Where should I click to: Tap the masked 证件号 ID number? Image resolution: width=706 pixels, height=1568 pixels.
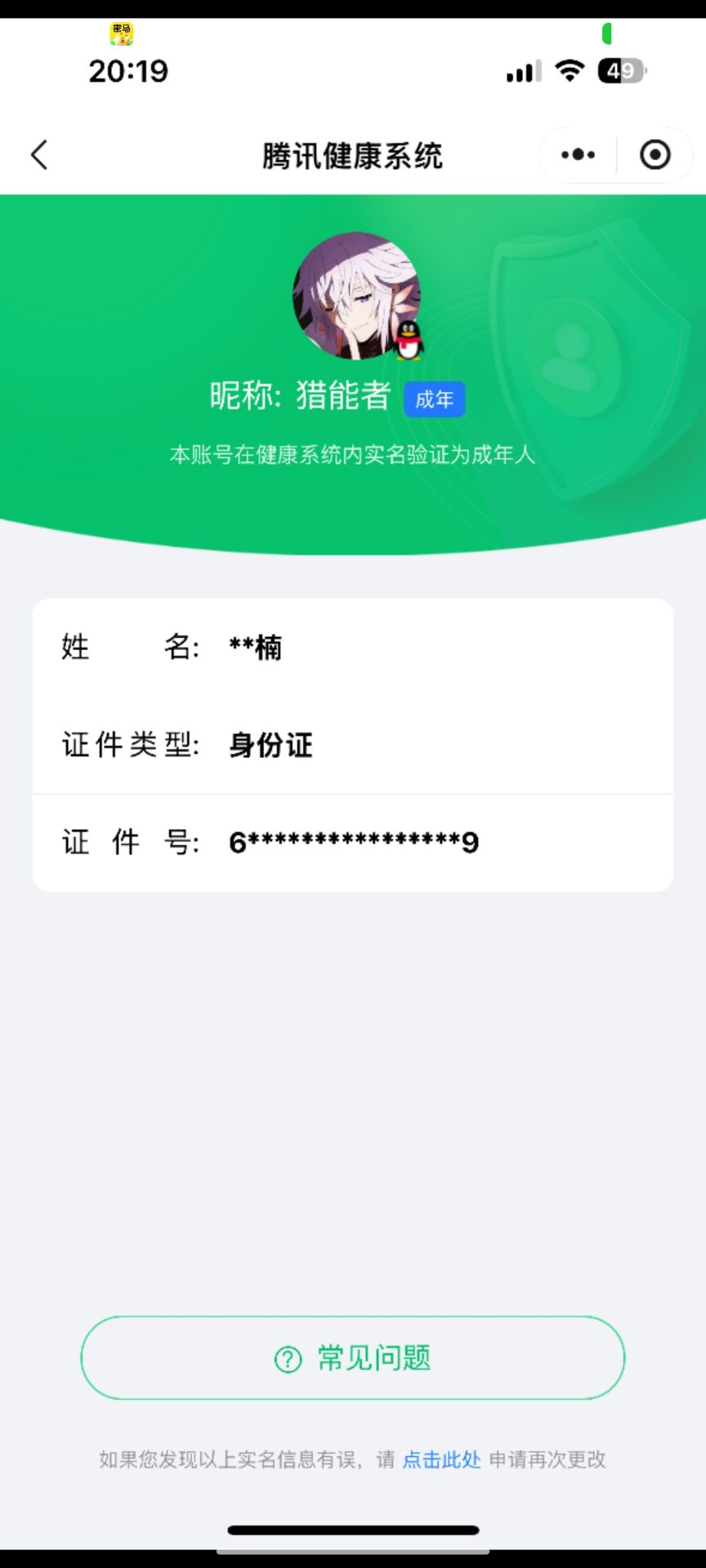(353, 842)
